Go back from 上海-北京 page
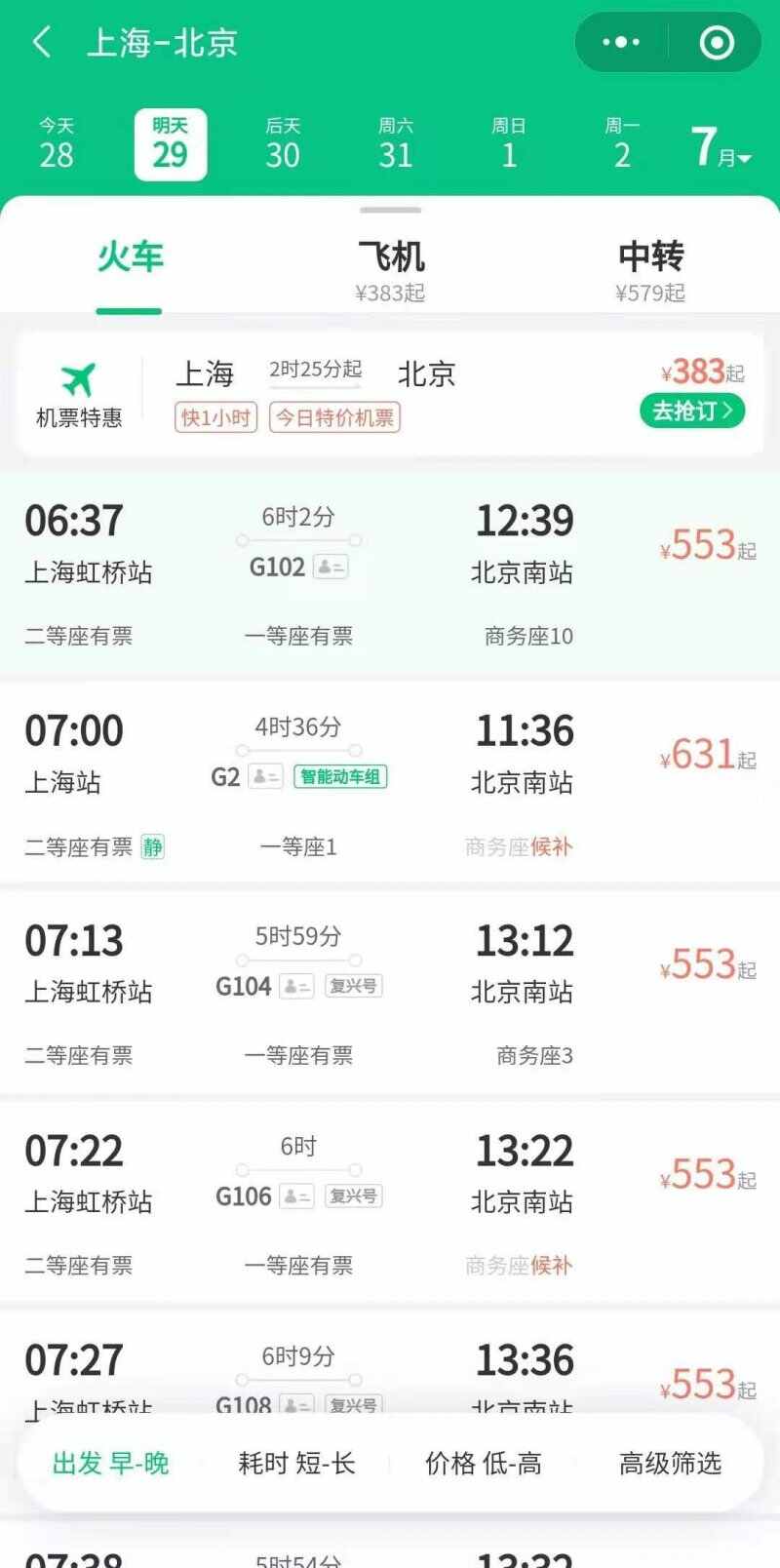The height and width of the screenshot is (1568, 780). point(42,43)
